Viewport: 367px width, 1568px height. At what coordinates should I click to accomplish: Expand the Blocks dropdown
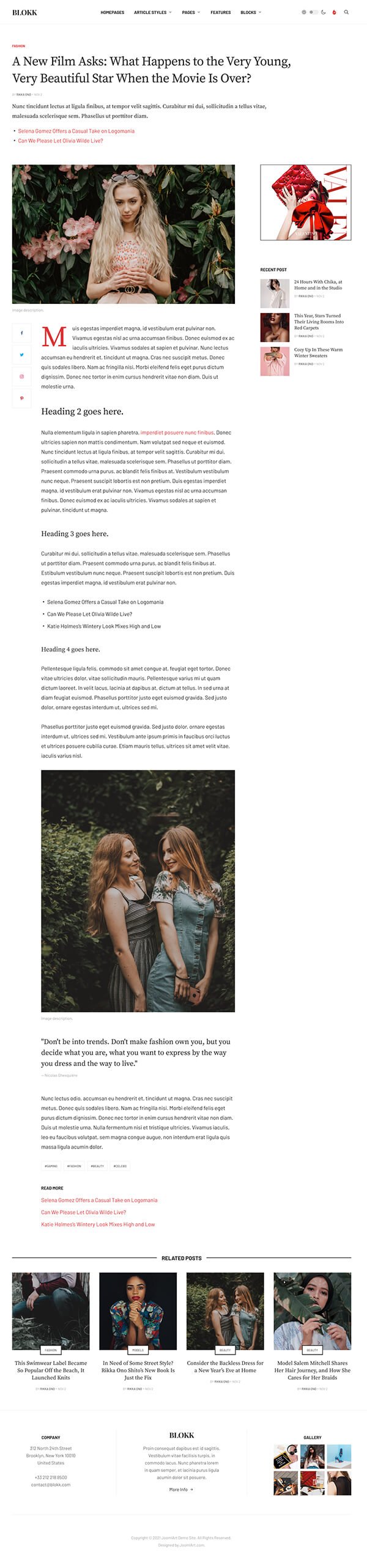(250, 12)
